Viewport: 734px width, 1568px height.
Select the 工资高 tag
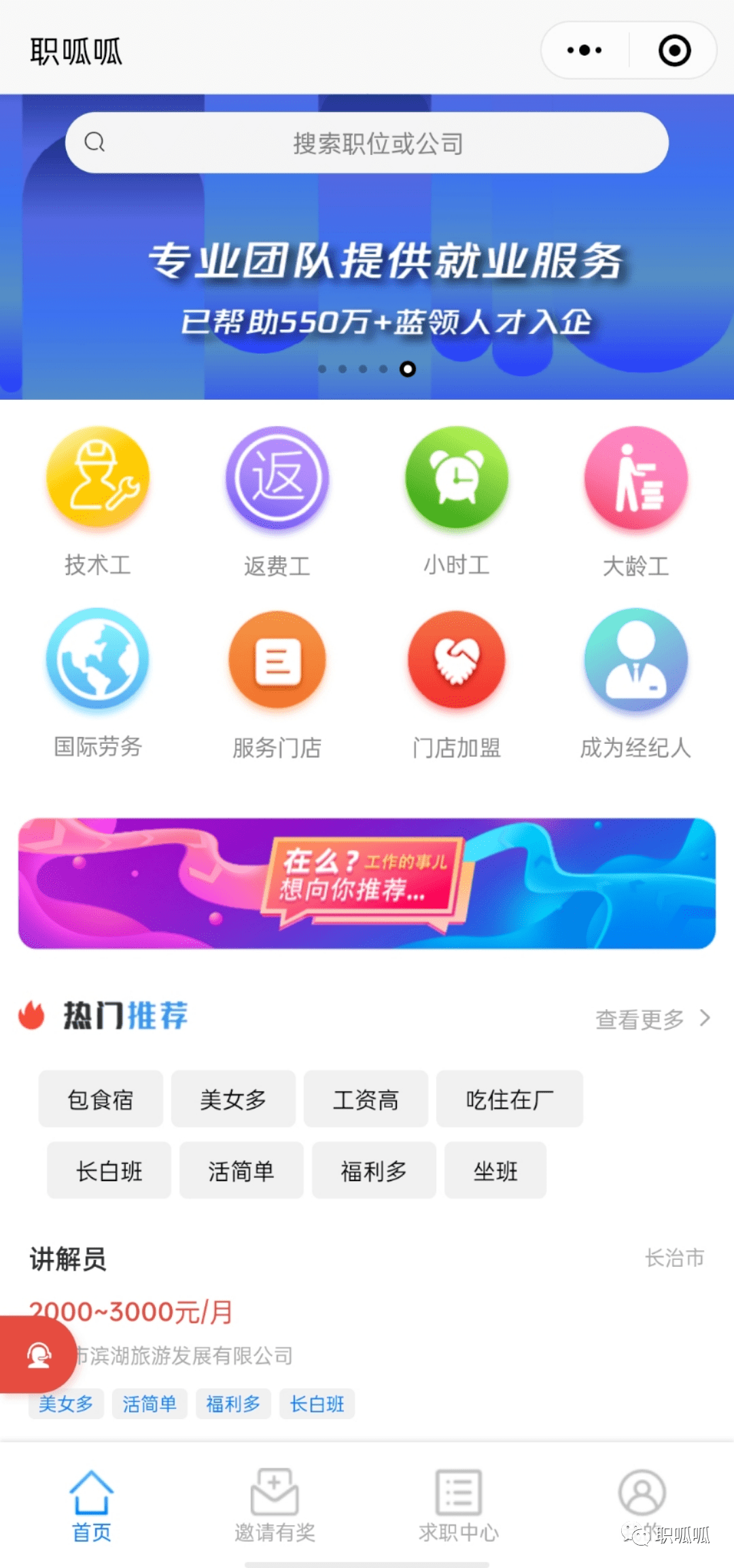(366, 1099)
